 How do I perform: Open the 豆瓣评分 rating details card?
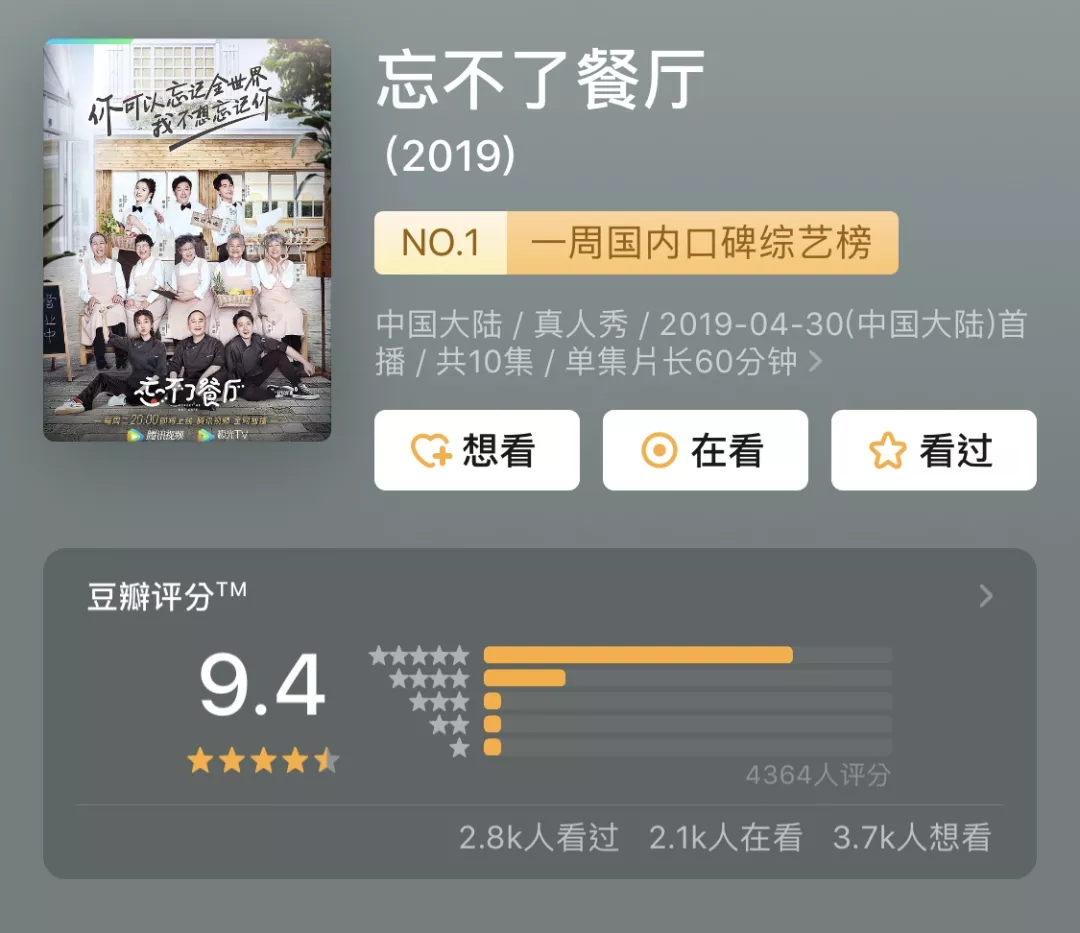[x=986, y=597]
